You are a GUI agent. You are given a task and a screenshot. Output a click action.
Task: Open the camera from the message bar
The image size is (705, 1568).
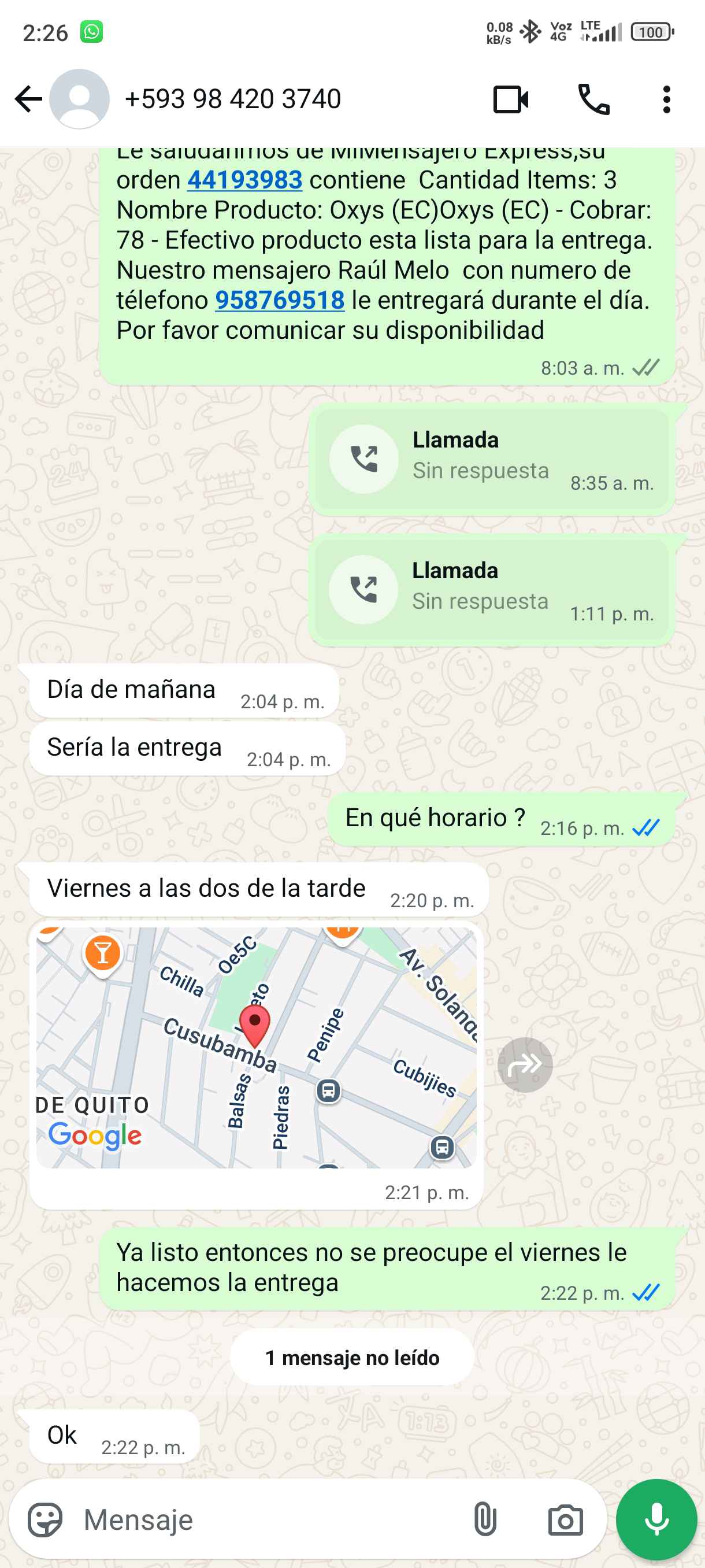click(565, 1520)
